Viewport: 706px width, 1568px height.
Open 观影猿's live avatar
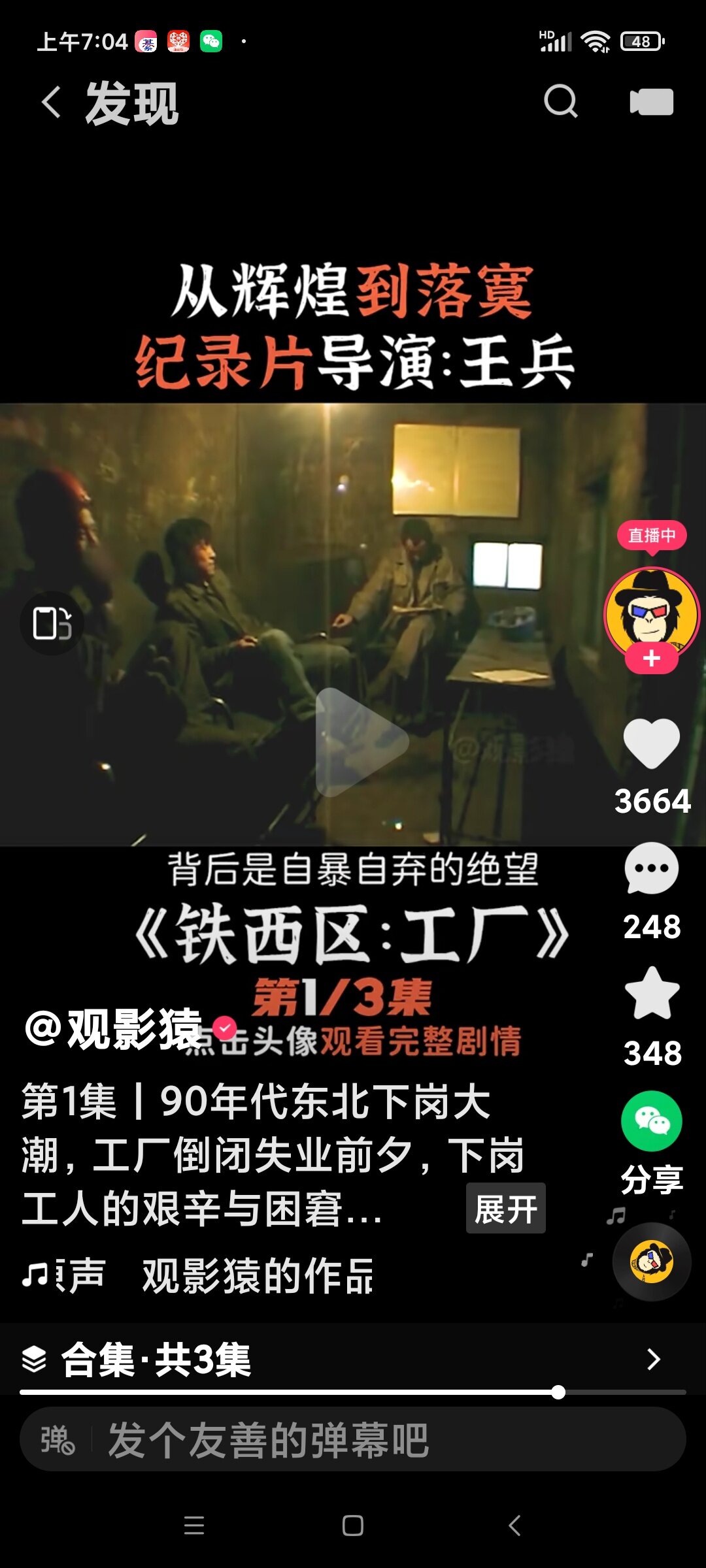652,613
